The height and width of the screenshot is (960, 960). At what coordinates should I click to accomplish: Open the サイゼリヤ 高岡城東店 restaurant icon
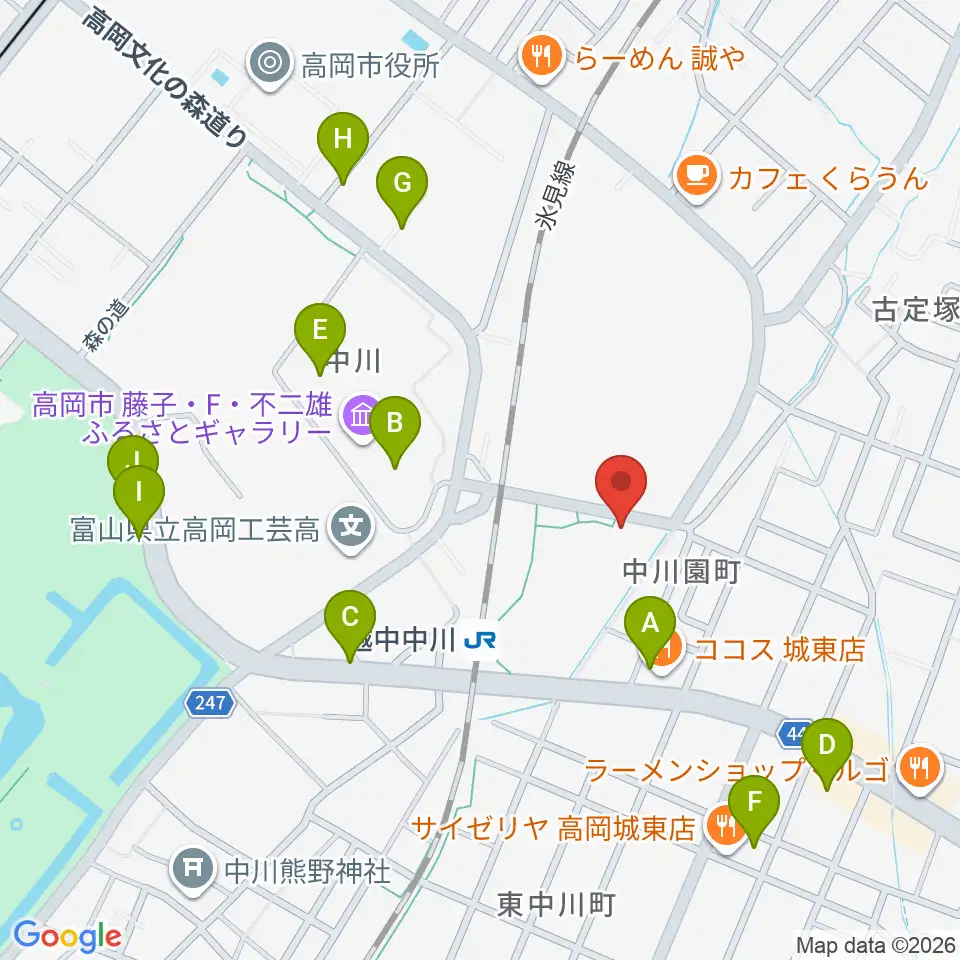point(725,828)
